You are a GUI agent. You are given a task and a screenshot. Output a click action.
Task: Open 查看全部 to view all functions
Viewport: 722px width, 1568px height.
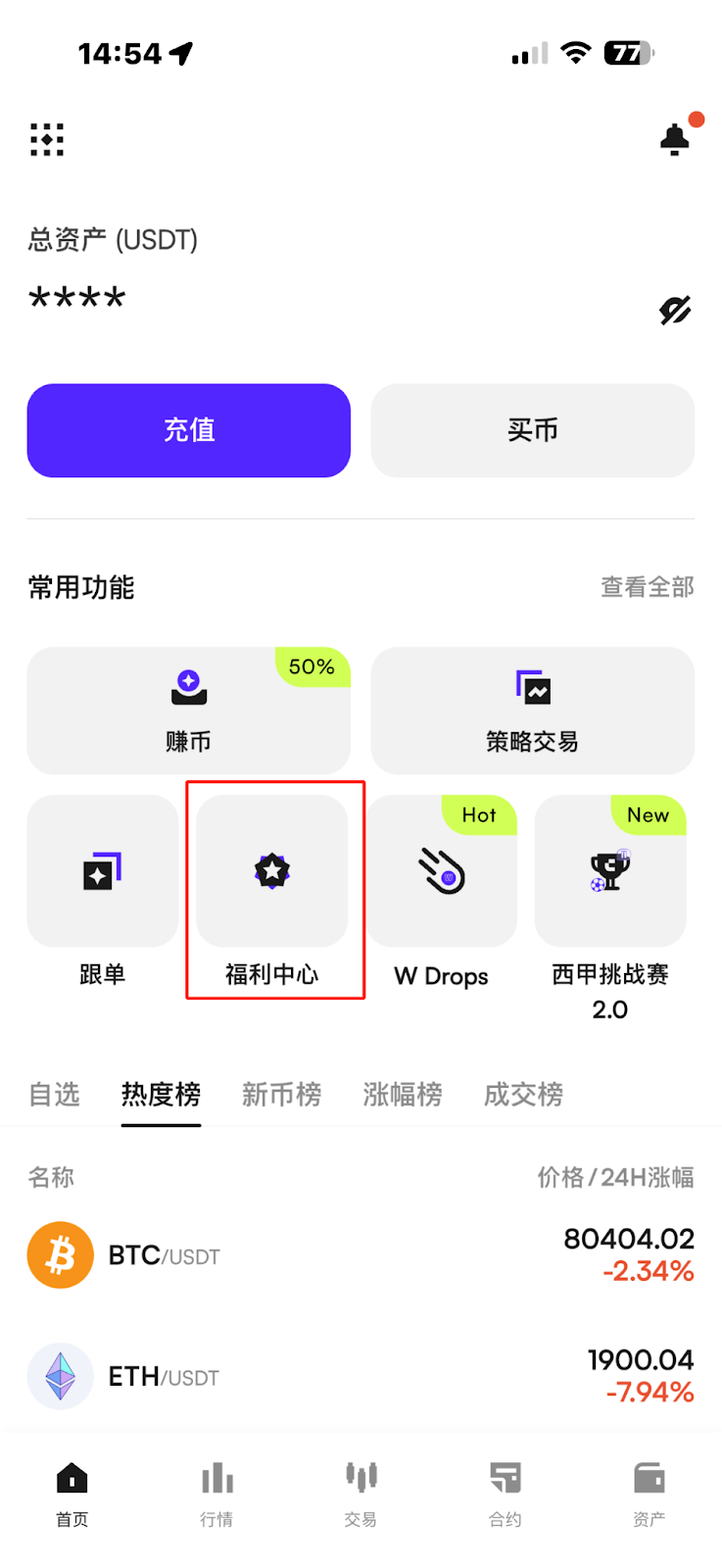(x=648, y=587)
